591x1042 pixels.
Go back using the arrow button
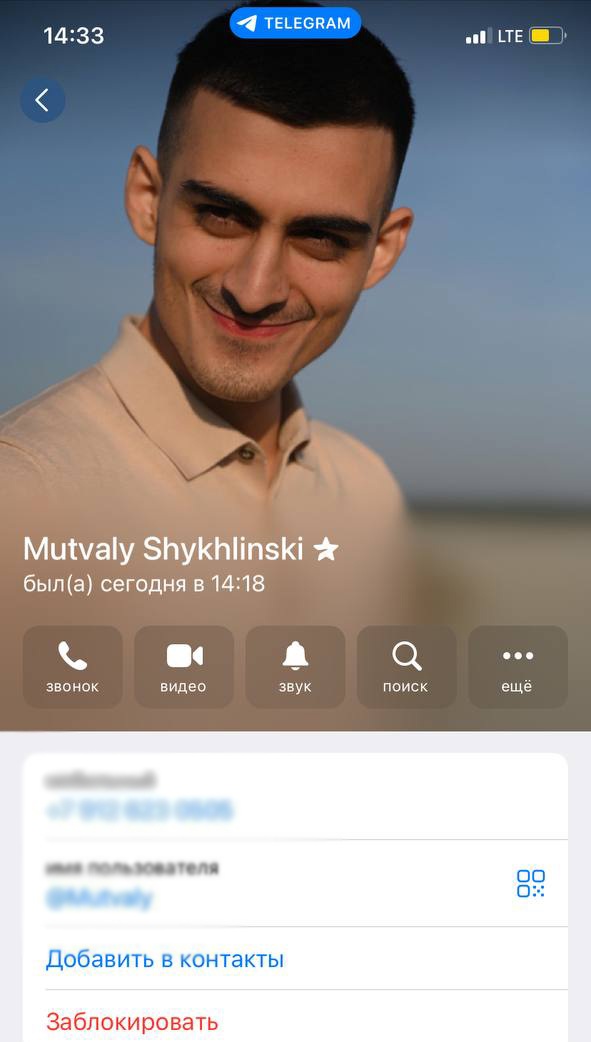click(43, 100)
